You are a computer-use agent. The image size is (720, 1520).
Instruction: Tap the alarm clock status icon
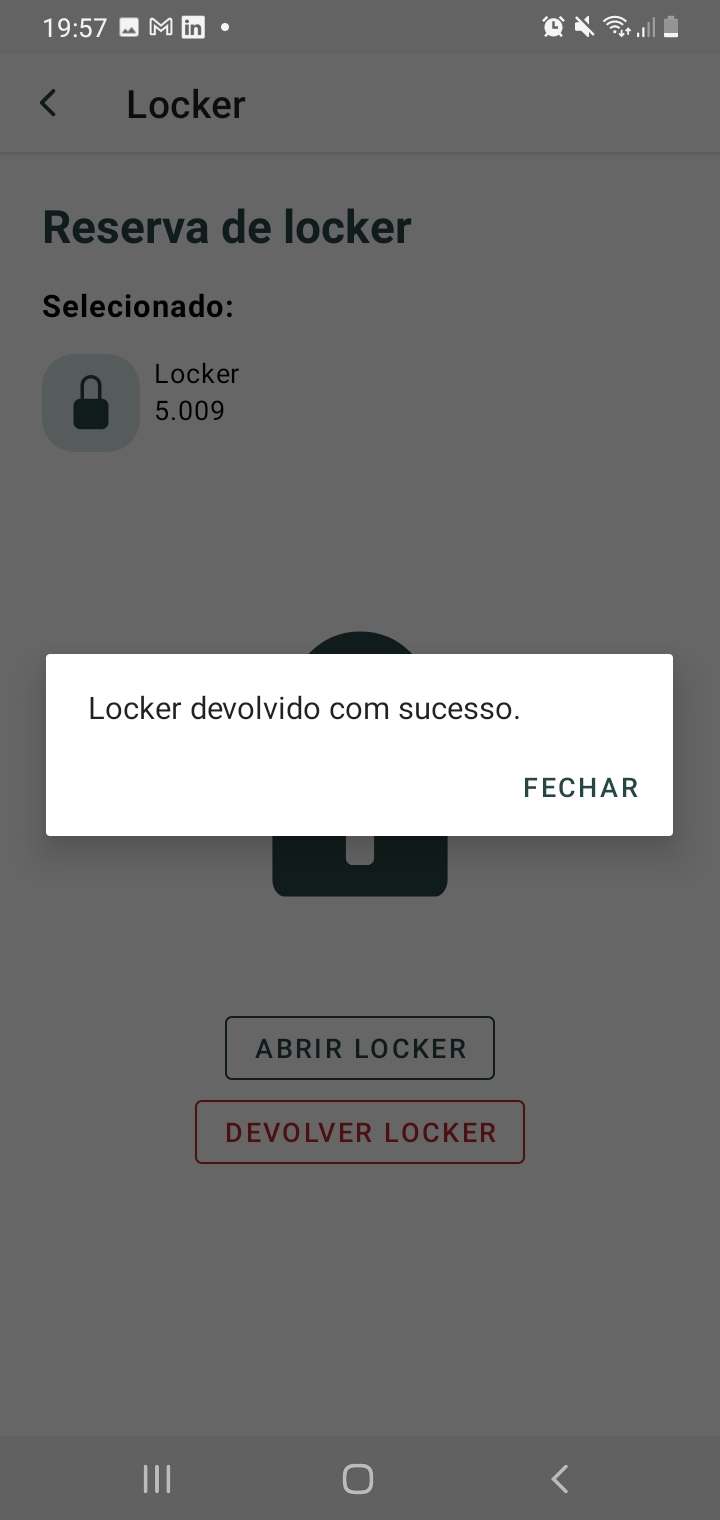tap(551, 27)
